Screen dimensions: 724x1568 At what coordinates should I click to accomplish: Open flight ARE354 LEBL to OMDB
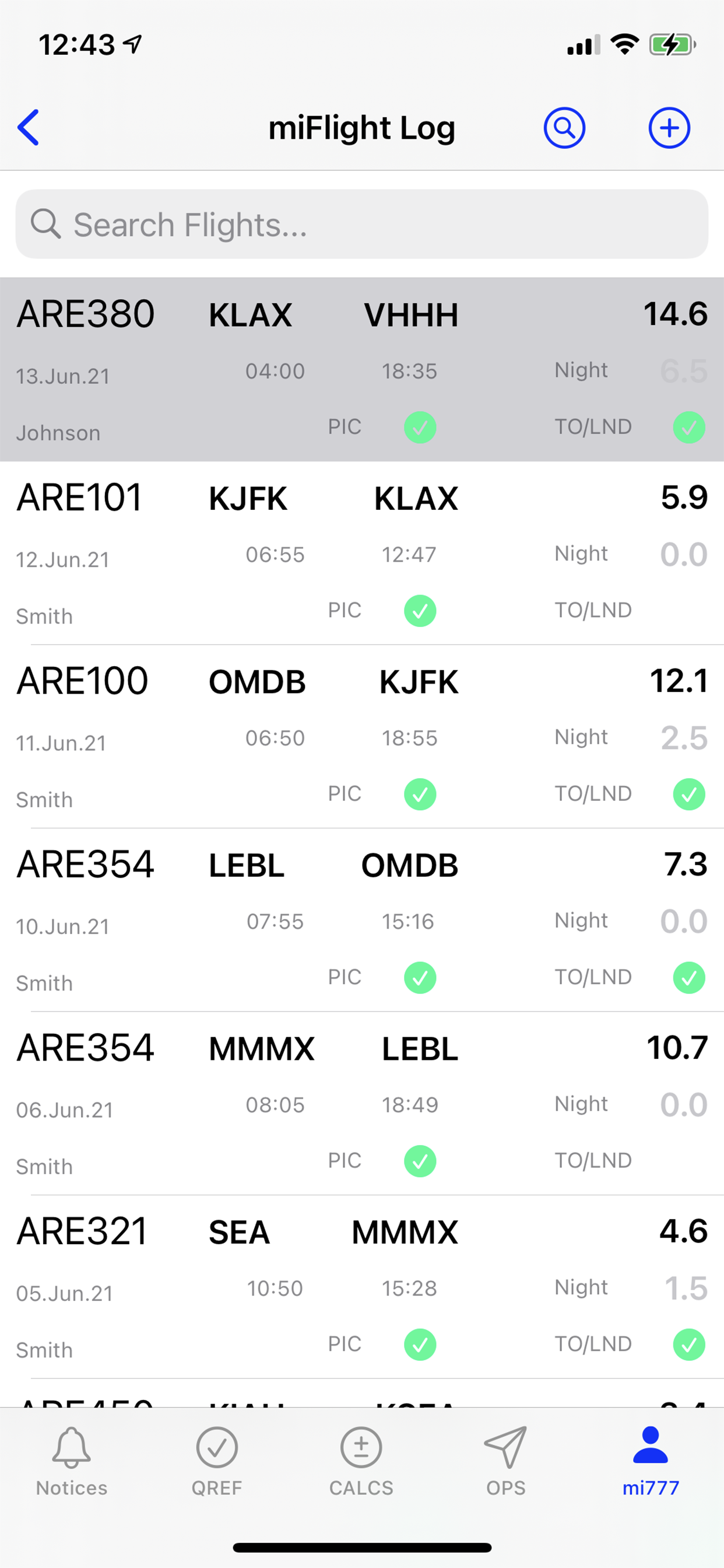point(362,921)
